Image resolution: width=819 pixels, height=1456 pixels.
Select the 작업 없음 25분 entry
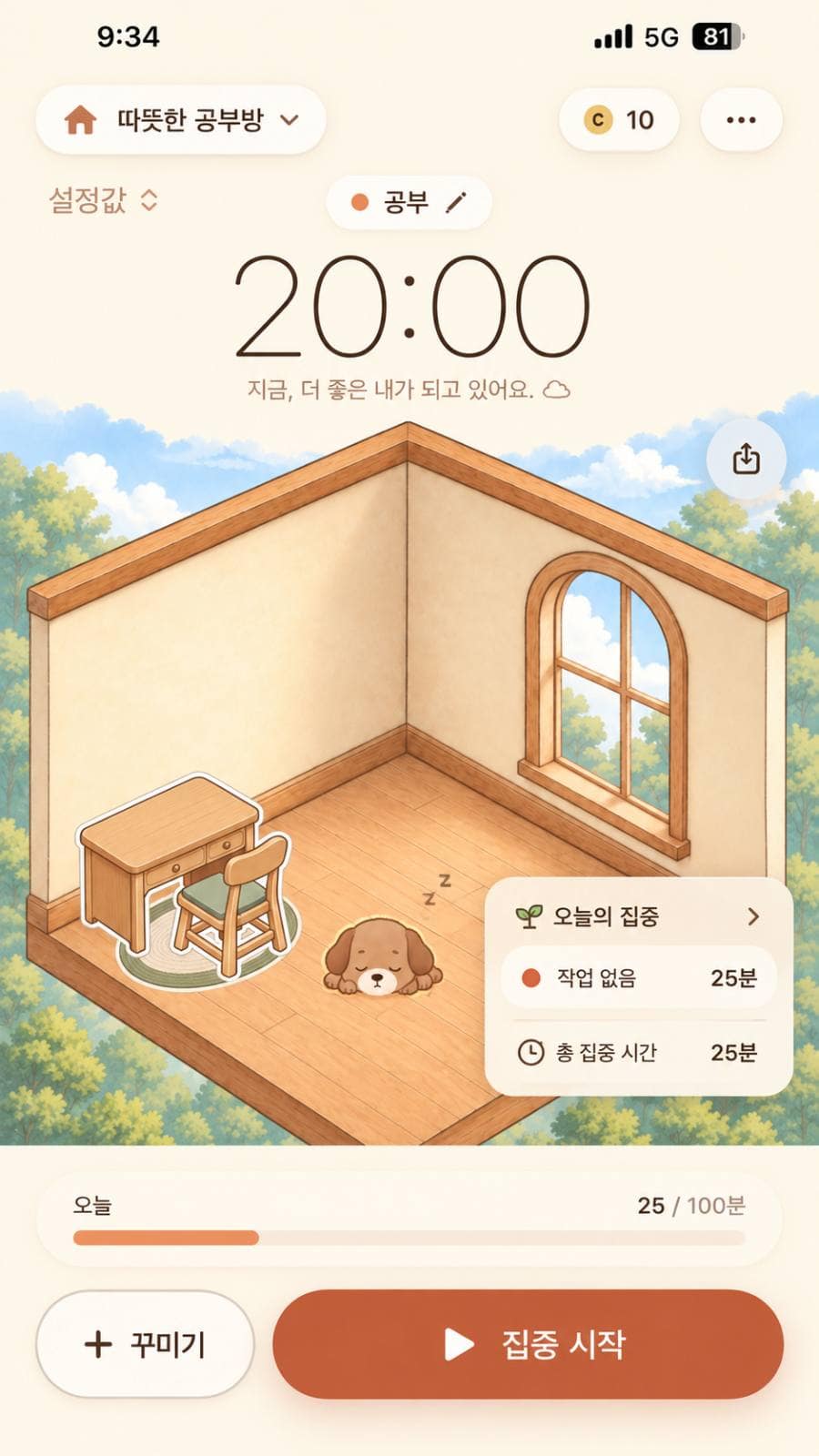pyautogui.click(x=638, y=977)
